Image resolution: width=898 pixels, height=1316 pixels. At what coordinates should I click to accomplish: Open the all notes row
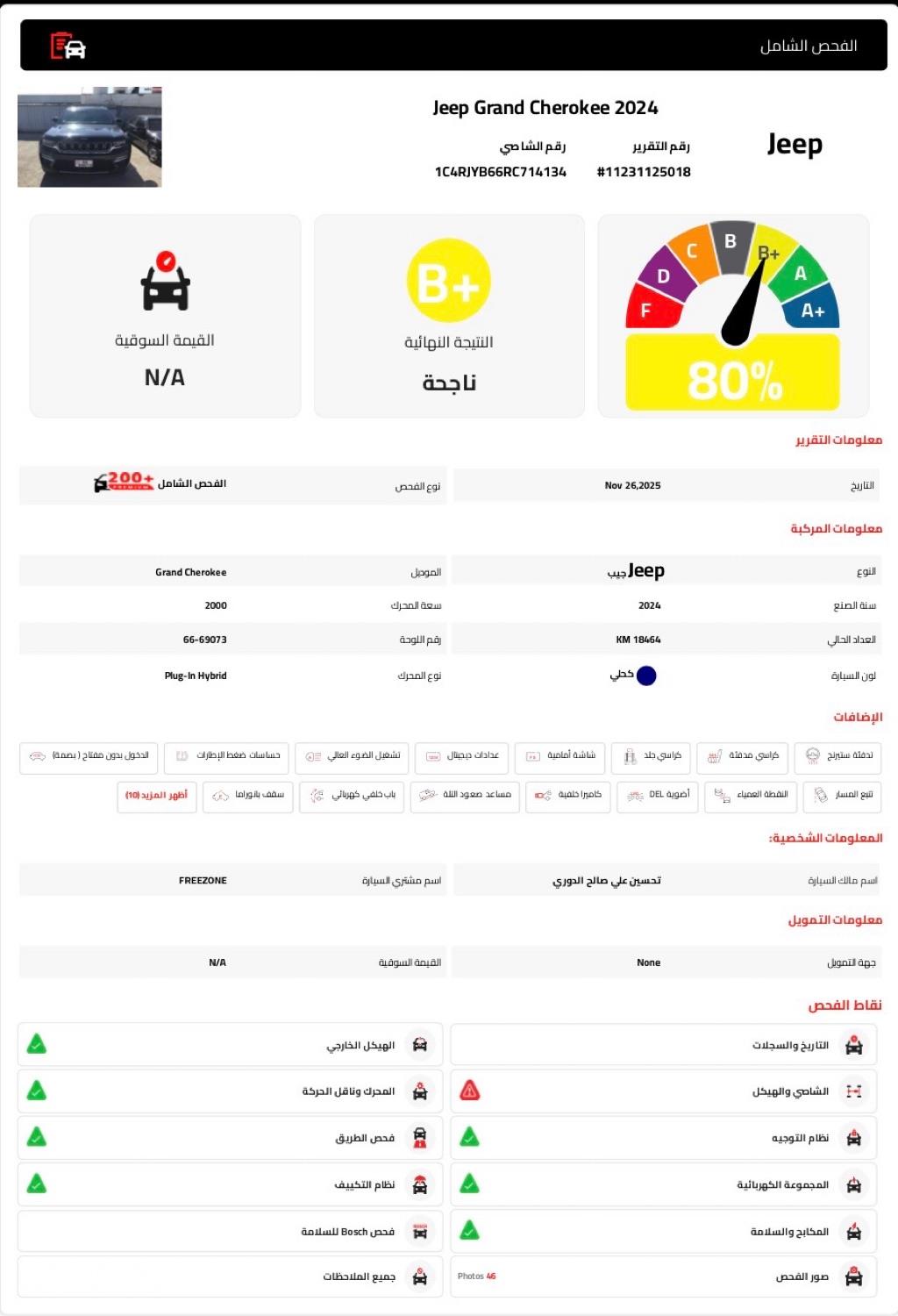[230, 1277]
